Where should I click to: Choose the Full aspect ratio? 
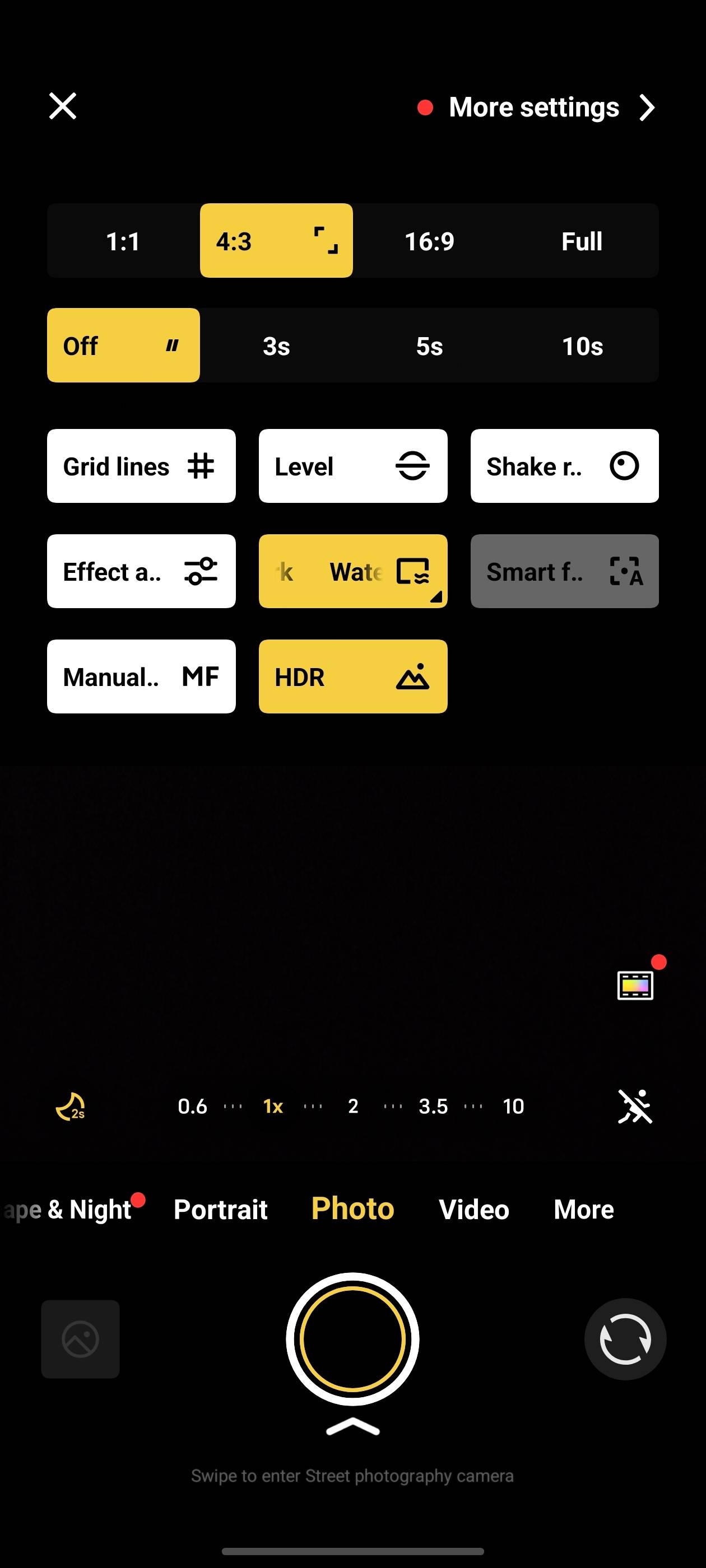[x=582, y=241]
